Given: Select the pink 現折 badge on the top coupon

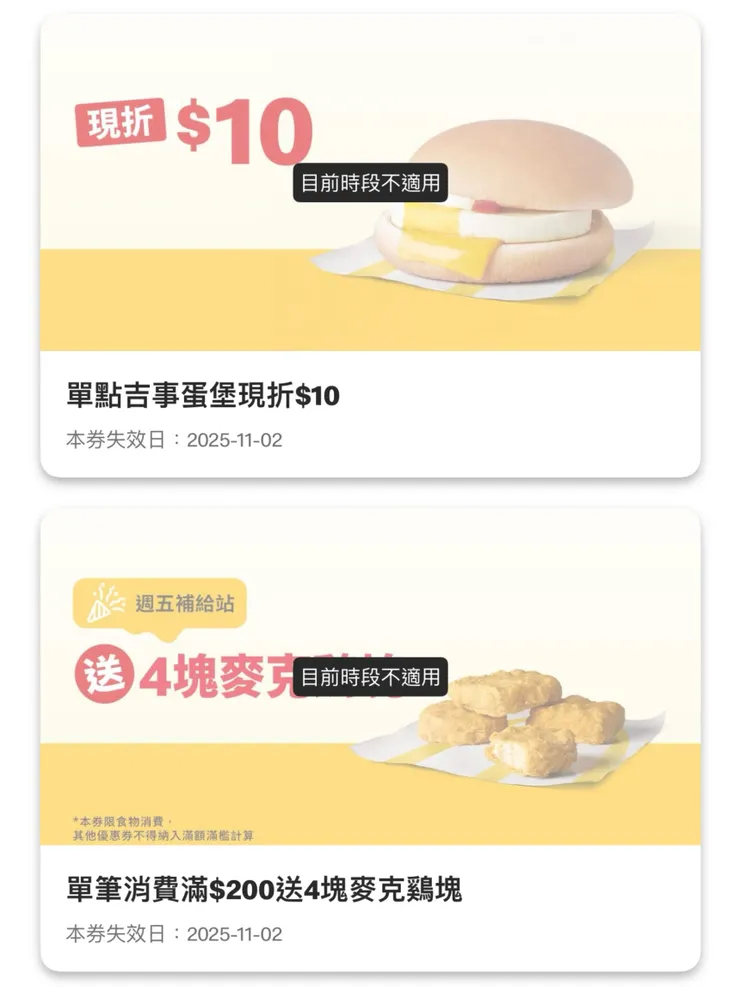Looking at the screenshot, I should (x=118, y=120).
